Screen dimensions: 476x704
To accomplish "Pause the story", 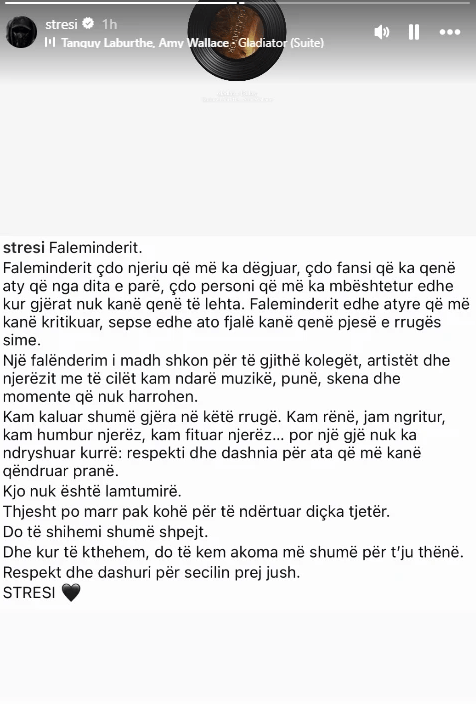I will (x=414, y=32).
